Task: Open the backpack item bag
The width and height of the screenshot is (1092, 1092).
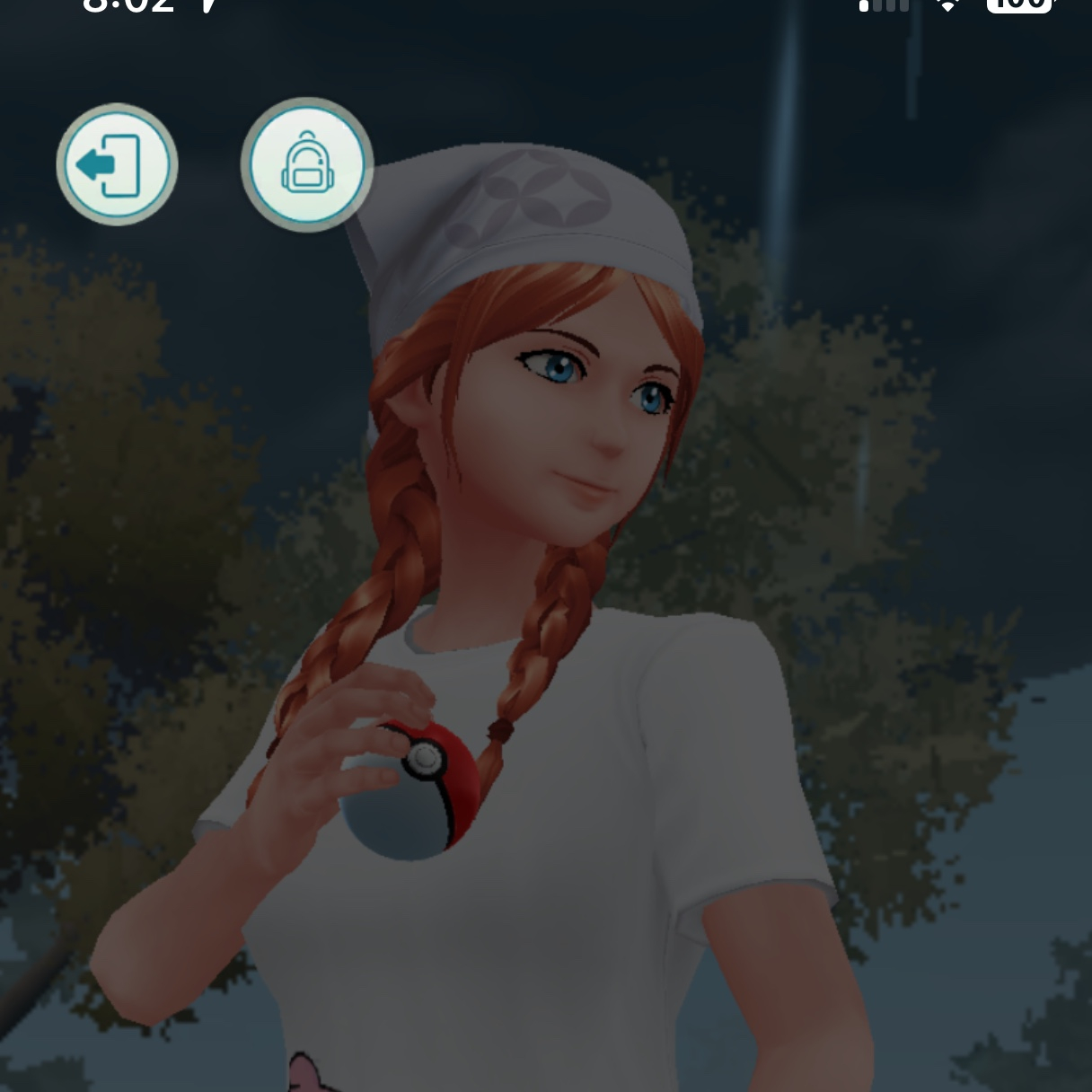Action: pos(305,165)
